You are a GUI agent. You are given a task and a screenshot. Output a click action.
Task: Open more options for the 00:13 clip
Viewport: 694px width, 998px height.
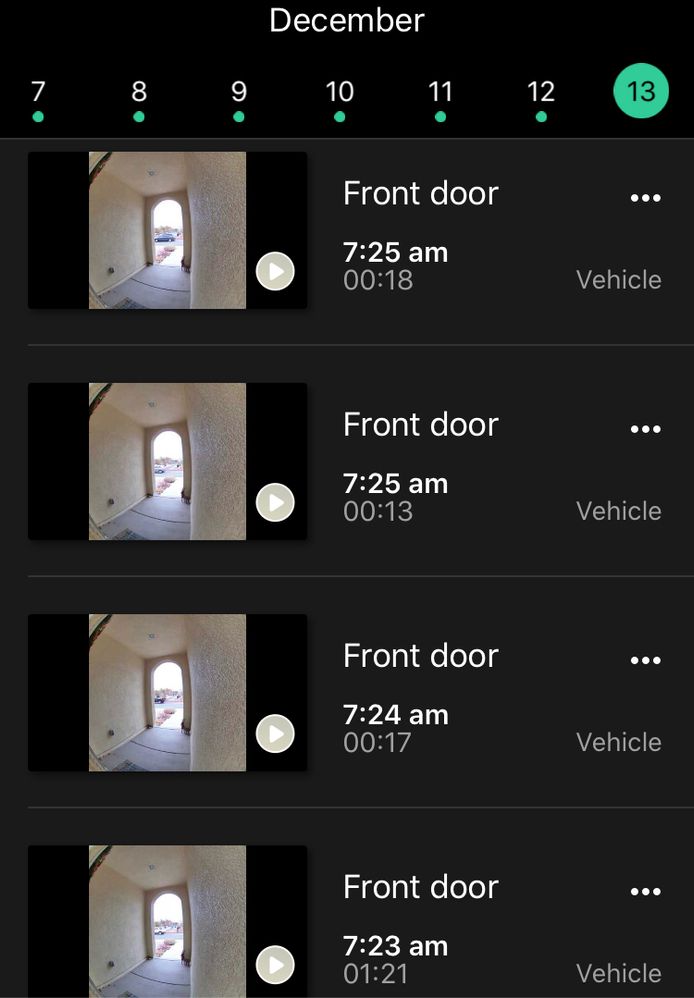tap(646, 429)
